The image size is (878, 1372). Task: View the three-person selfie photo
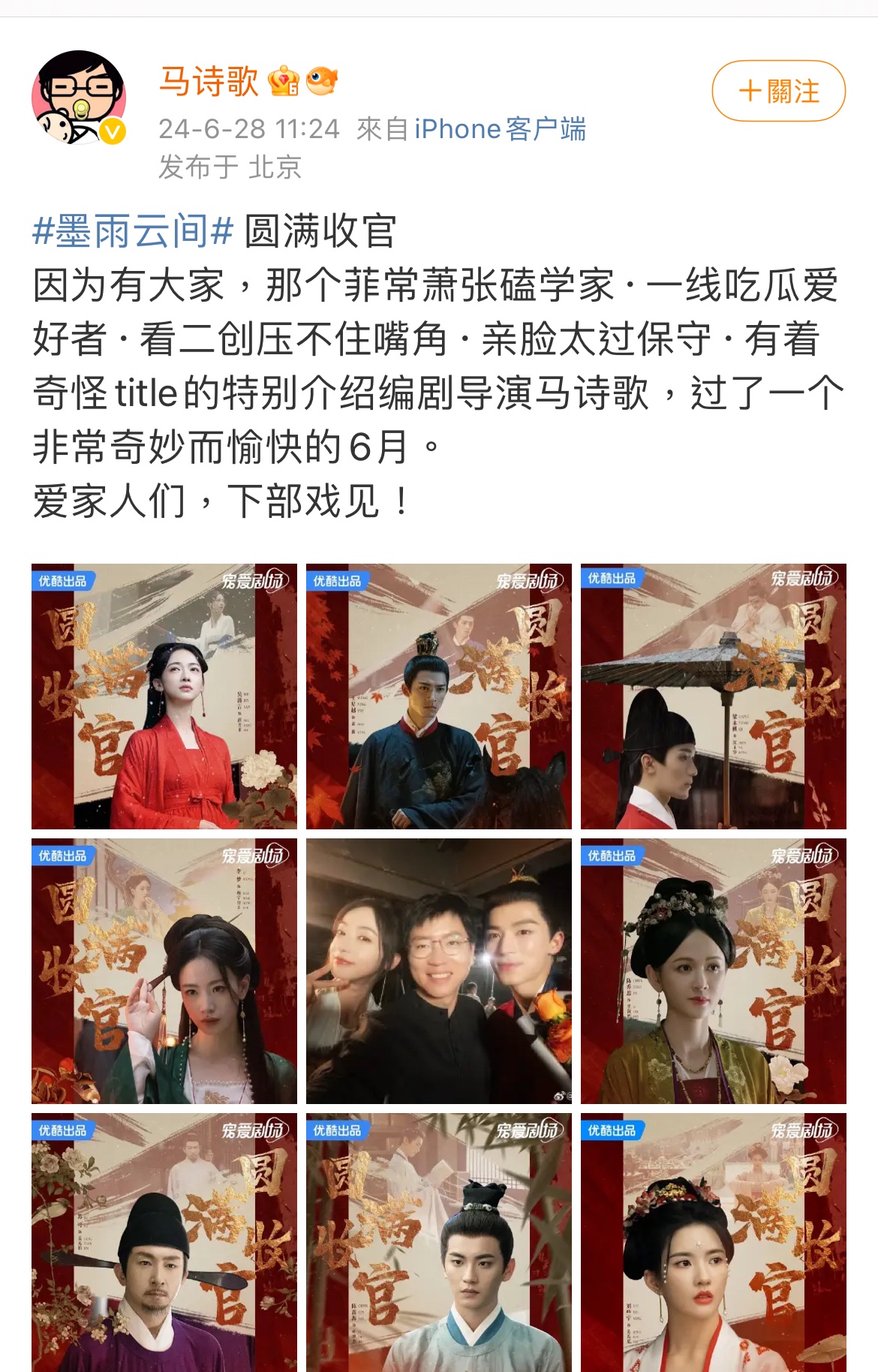click(x=438, y=970)
